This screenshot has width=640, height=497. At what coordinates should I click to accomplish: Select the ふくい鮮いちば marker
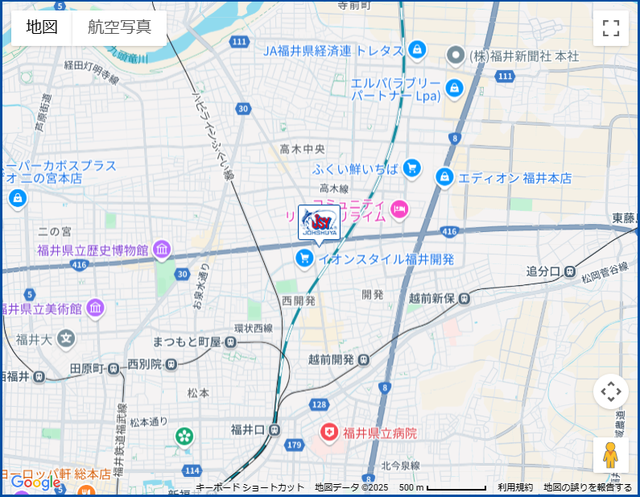click(412, 168)
